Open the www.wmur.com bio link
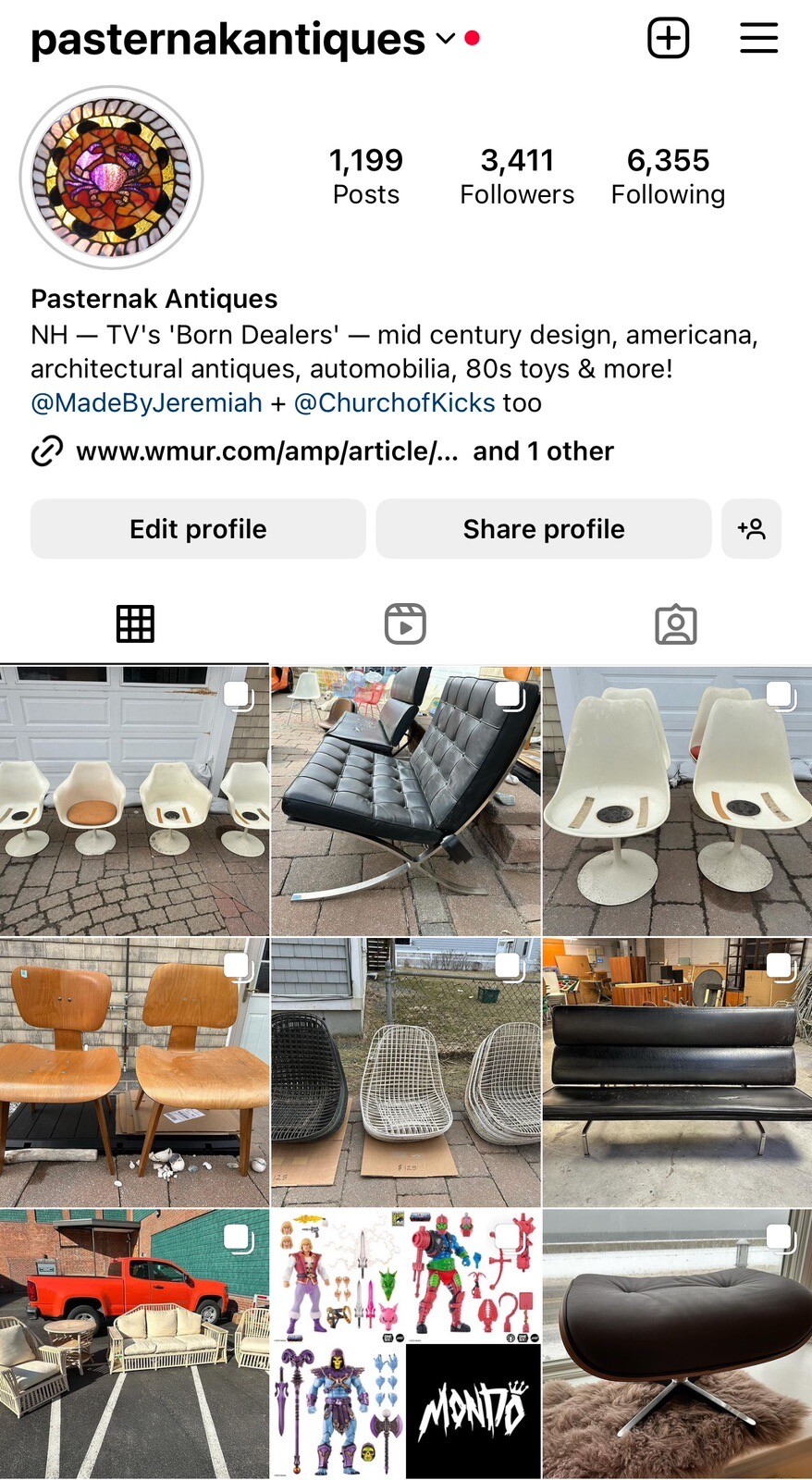 point(266,451)
